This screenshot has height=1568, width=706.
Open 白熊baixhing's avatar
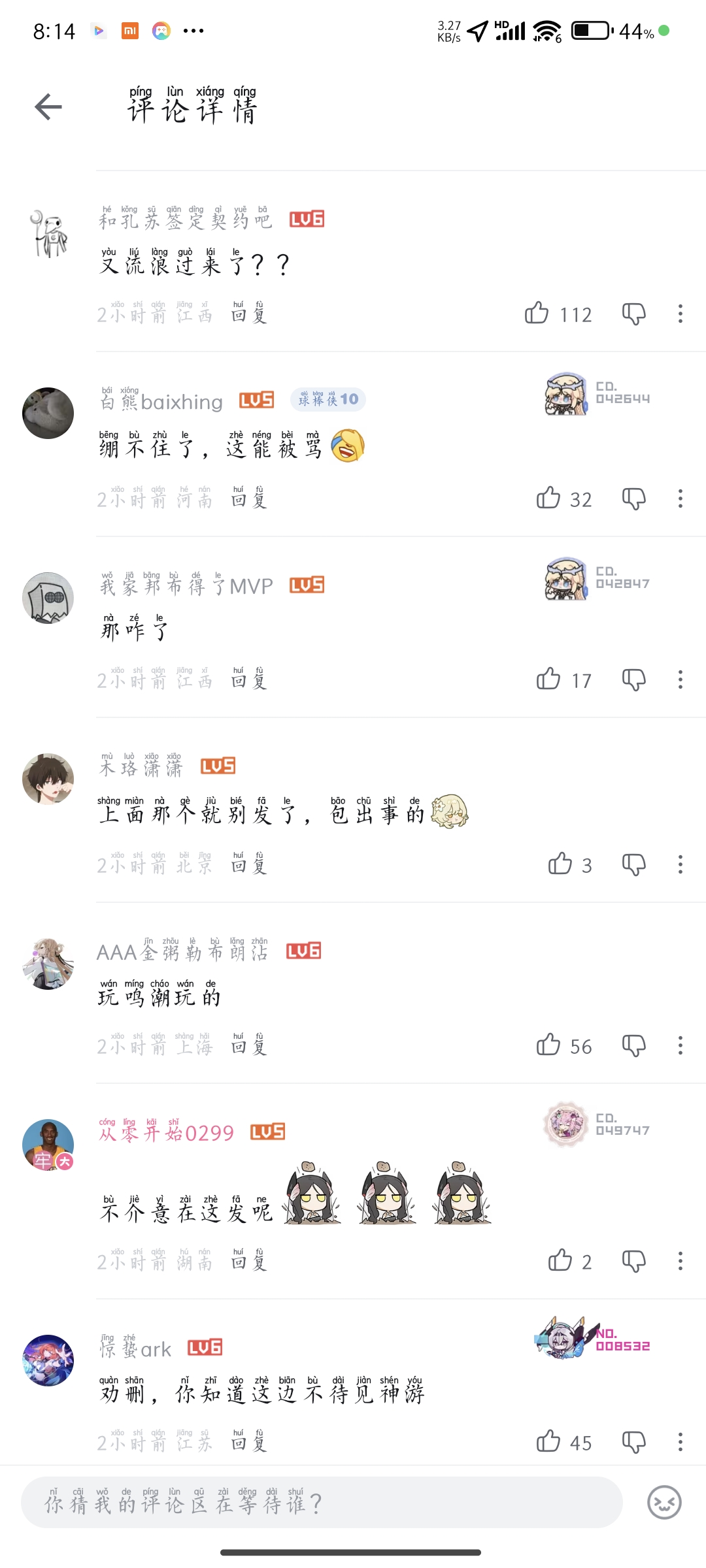tap(48, 413)
